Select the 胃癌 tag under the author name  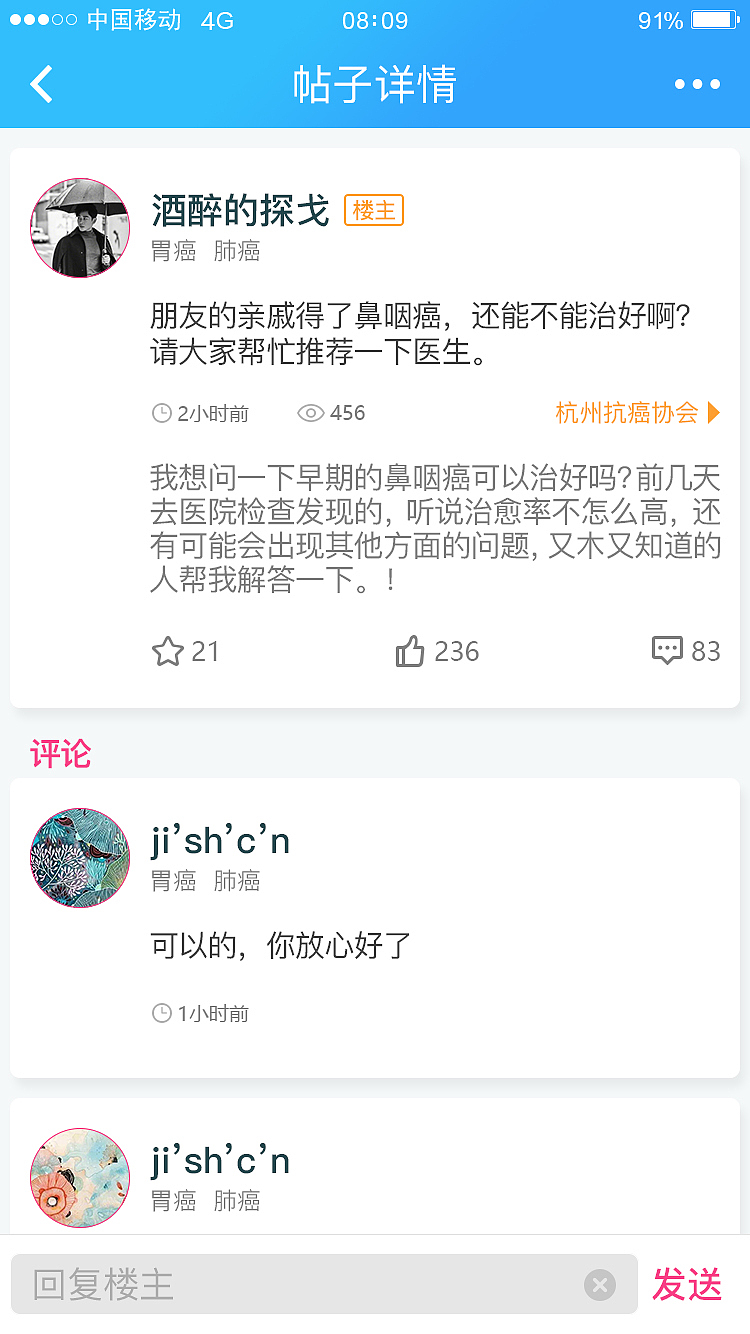tap(174, 251)
